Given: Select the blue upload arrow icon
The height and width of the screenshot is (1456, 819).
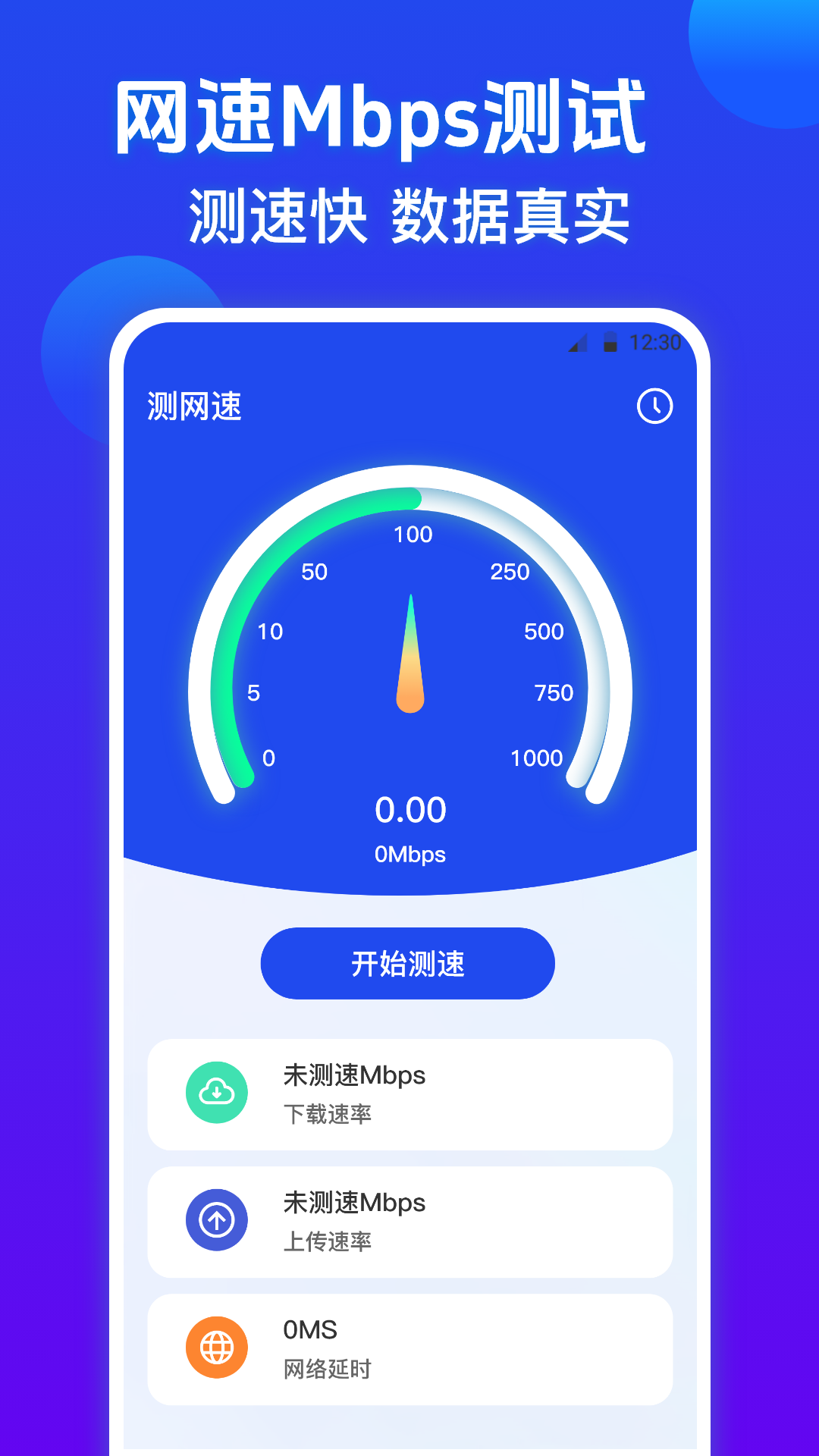Looking at the screenshot, I should [216, 1219].
